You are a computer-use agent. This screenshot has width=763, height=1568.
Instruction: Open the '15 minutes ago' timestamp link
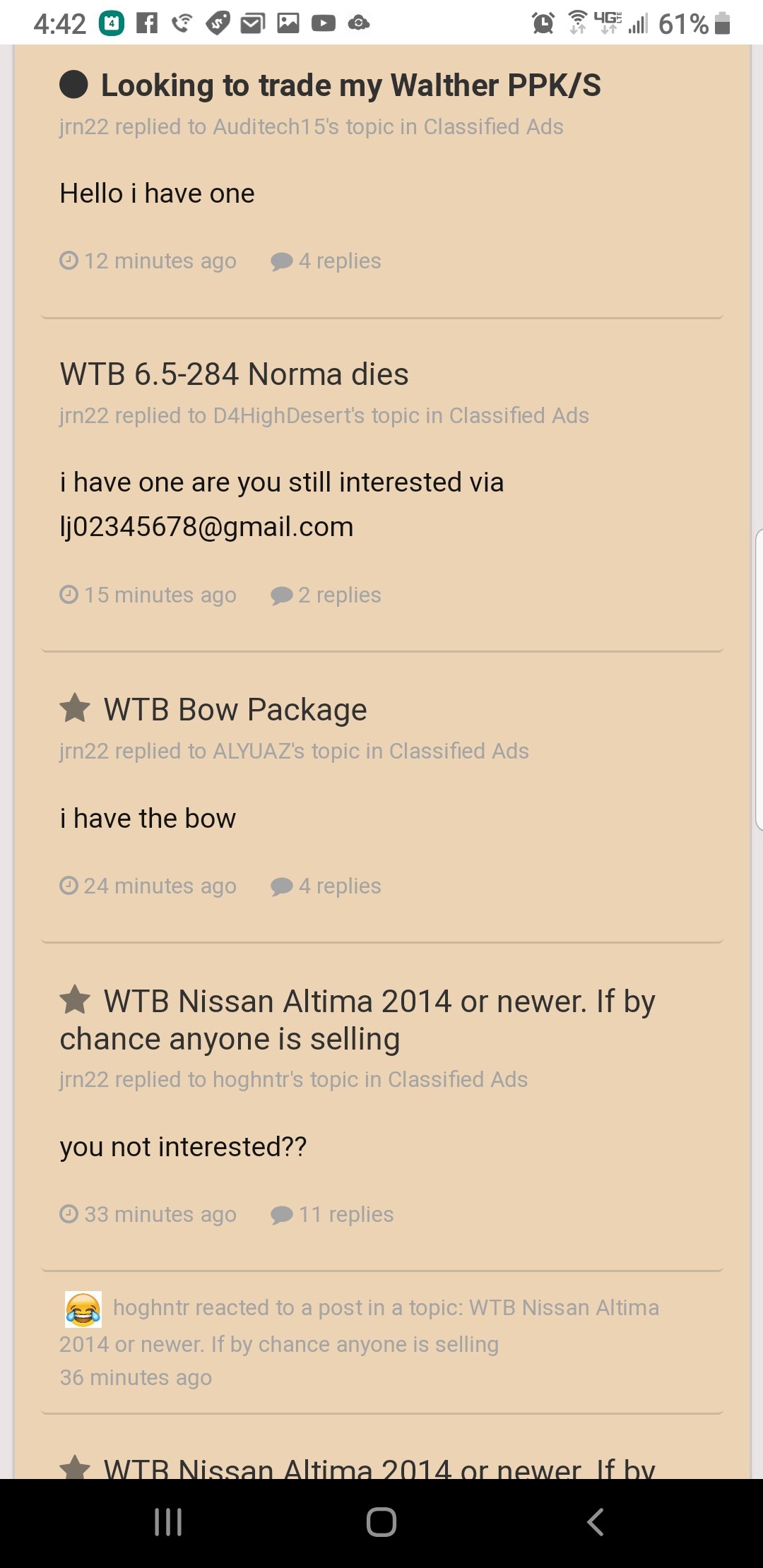148,595
